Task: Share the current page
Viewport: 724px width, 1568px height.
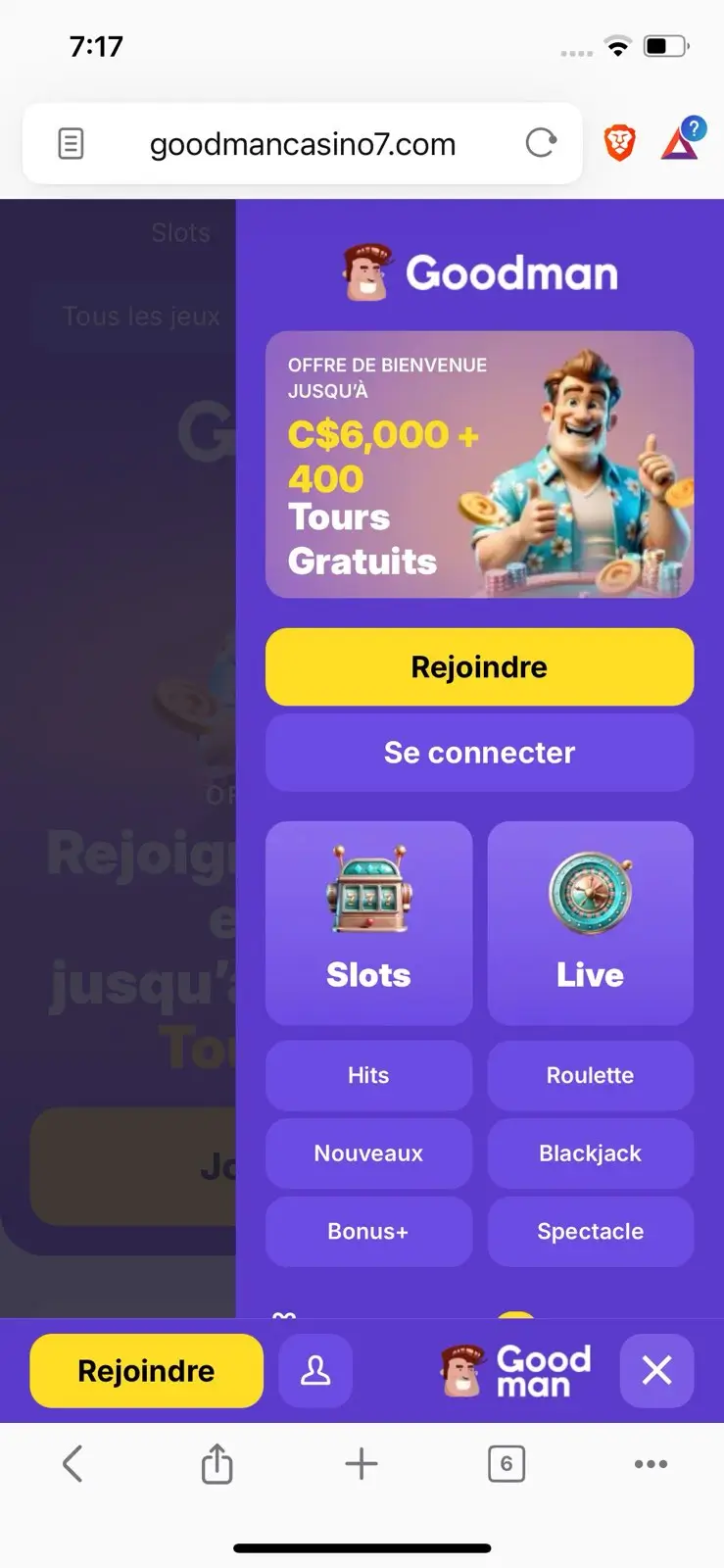Action: 217,1464
